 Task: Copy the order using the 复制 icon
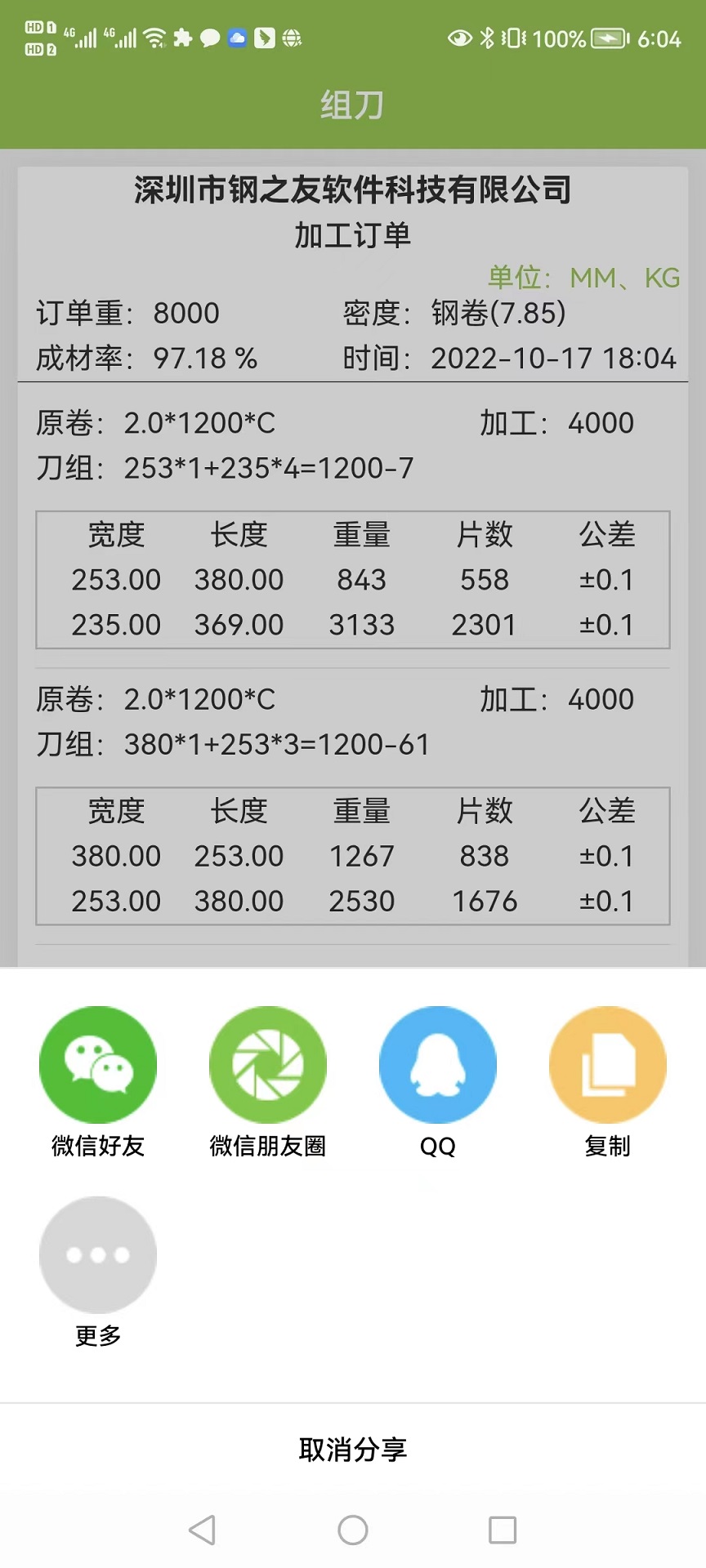607,1064
